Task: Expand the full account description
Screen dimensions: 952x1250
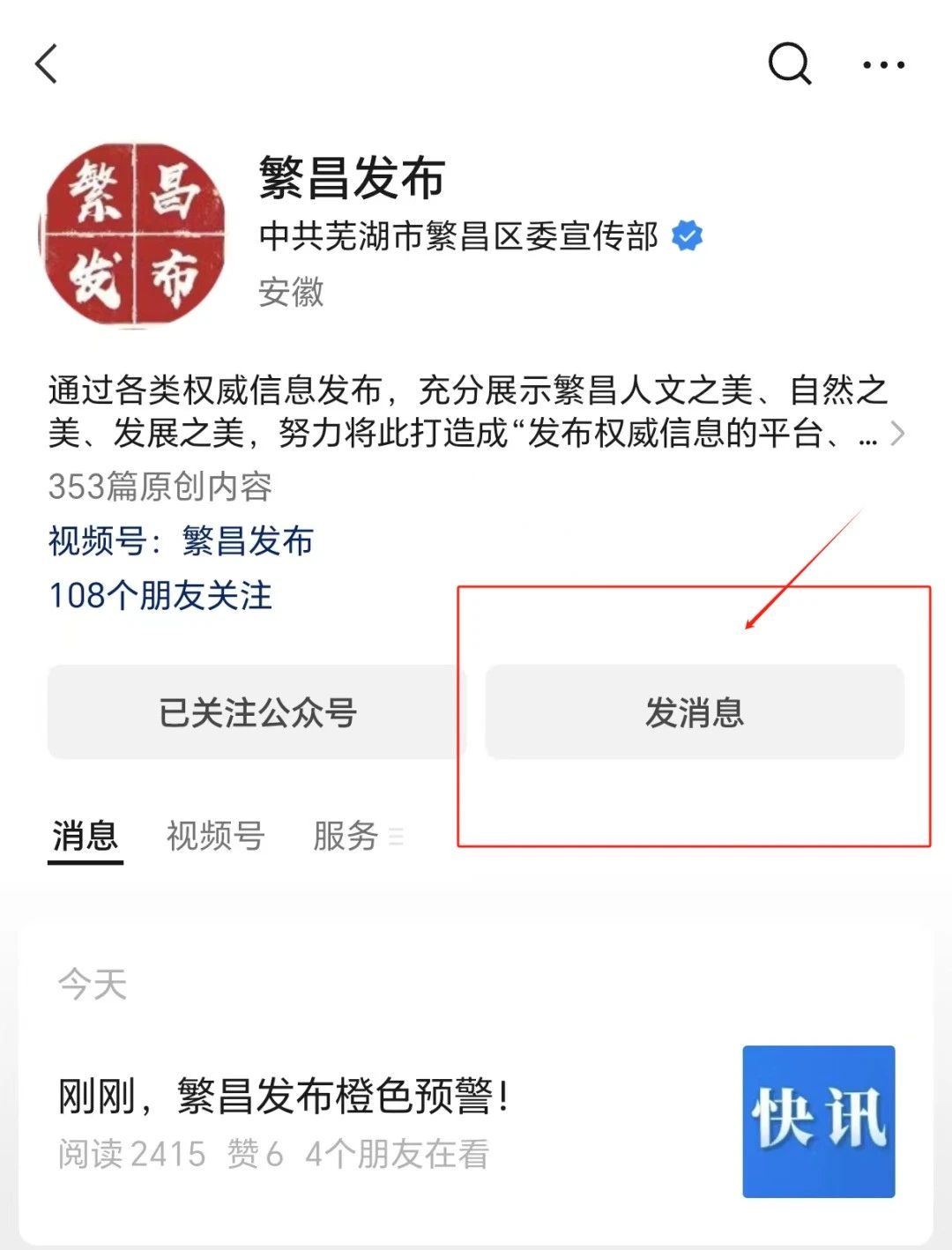Action: (896, 433)
